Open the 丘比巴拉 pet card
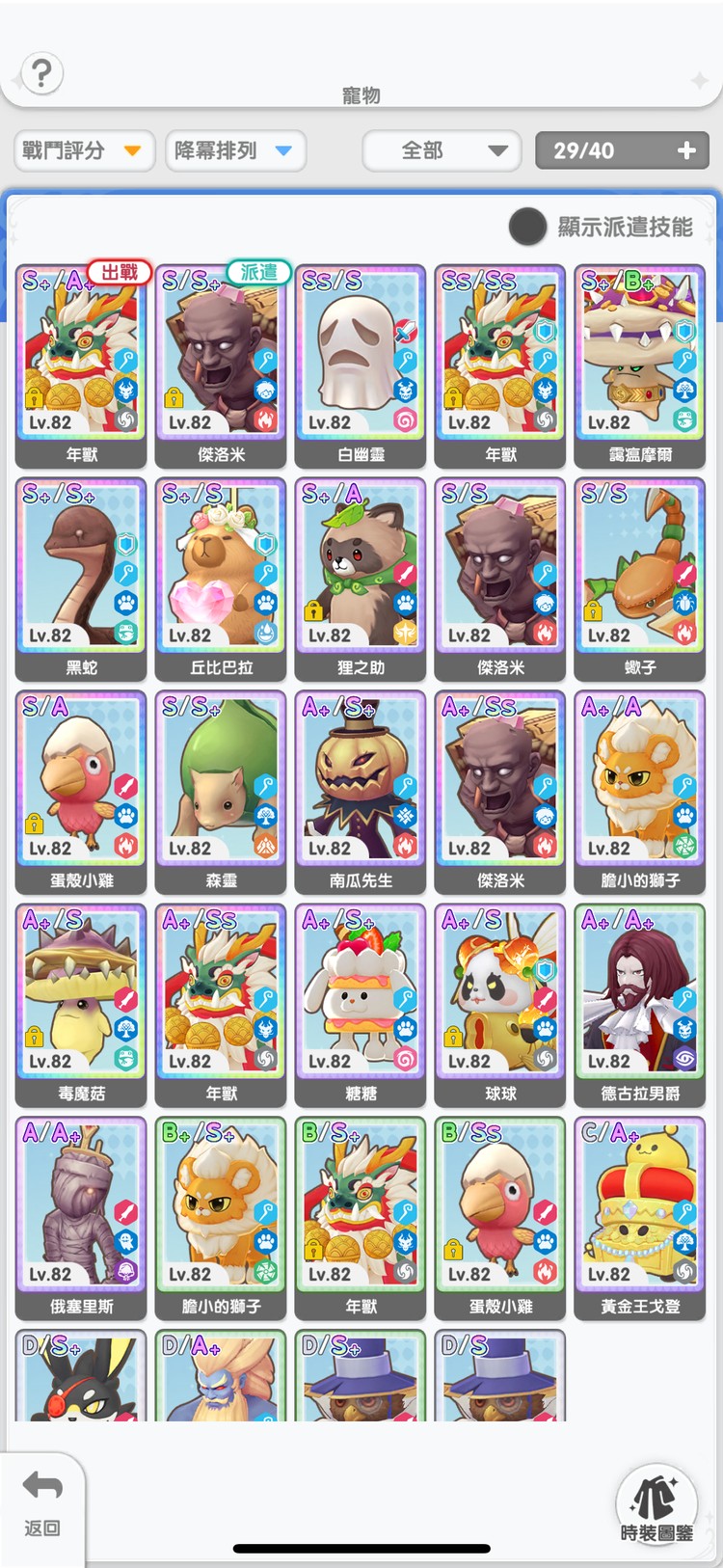Image resolution: width=723 pixels, height=1568 pixels. tap(221, 579)
